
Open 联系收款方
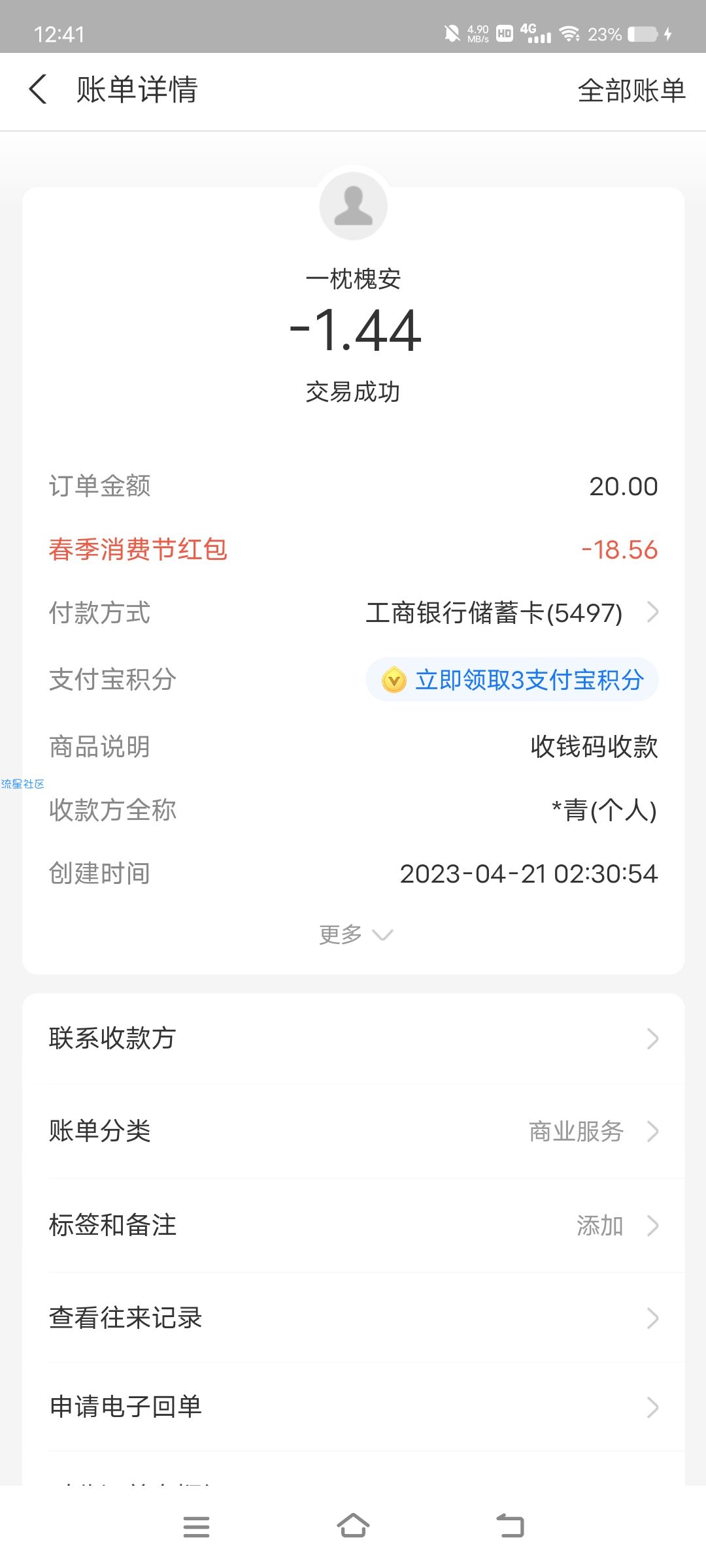(x=353, y=1038)
